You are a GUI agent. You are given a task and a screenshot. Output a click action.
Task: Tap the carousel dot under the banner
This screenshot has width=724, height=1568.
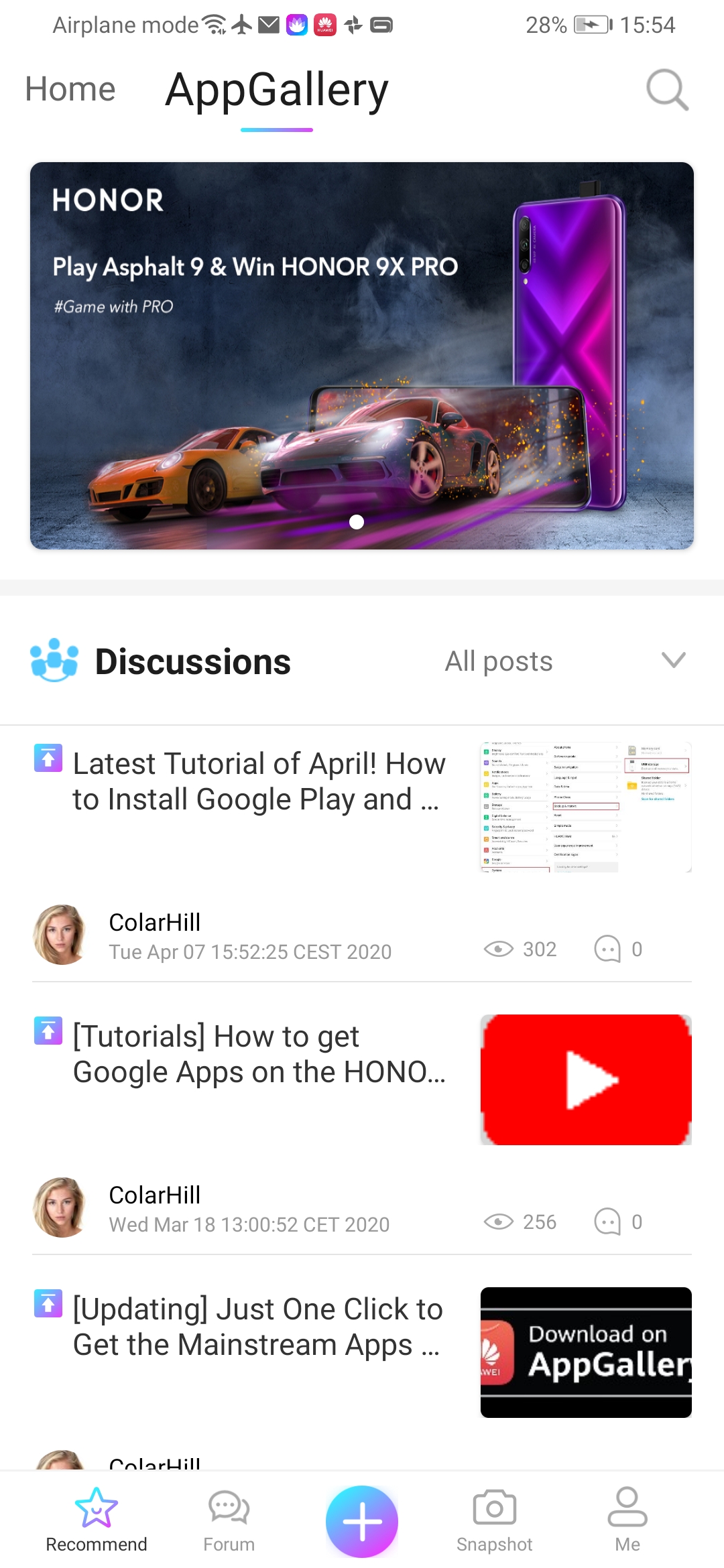click(357, 522)
